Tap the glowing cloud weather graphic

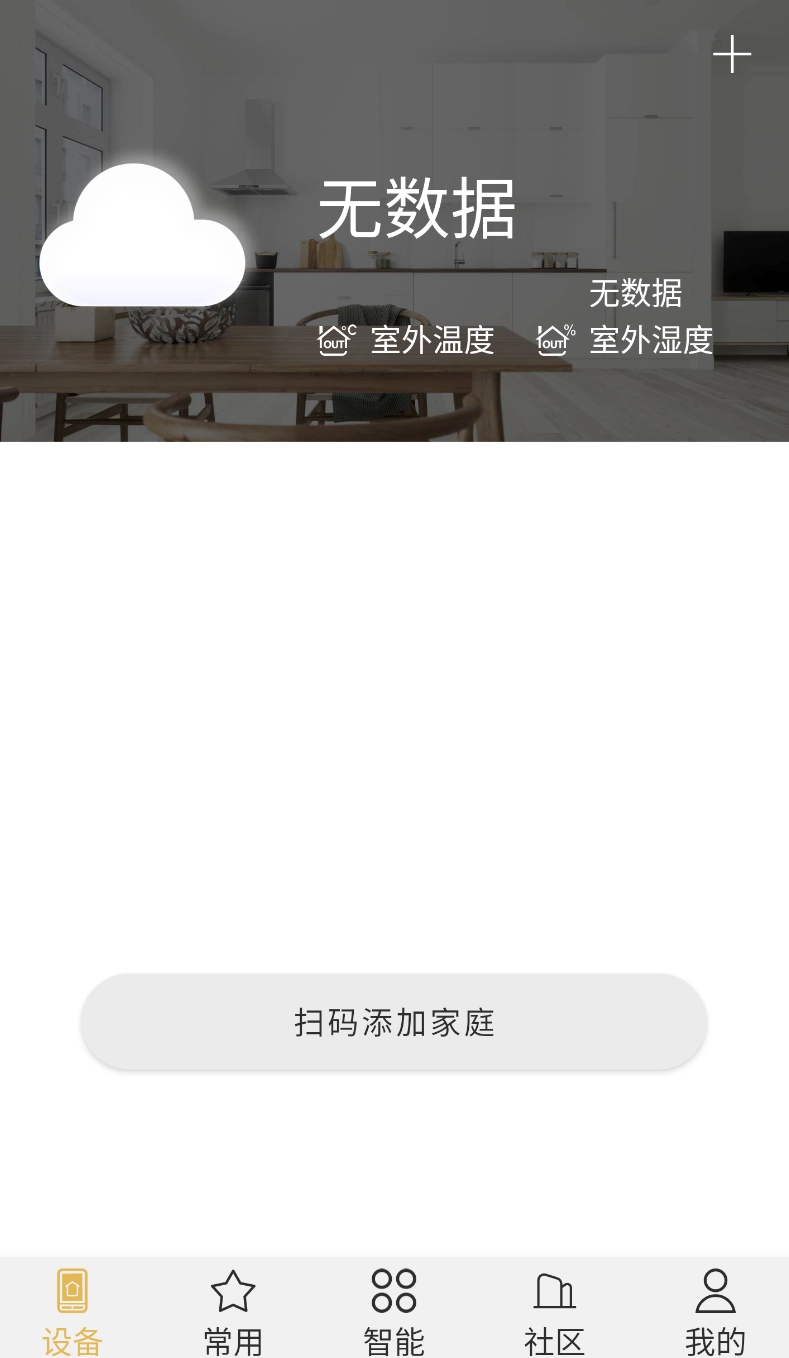click(142, 232)
